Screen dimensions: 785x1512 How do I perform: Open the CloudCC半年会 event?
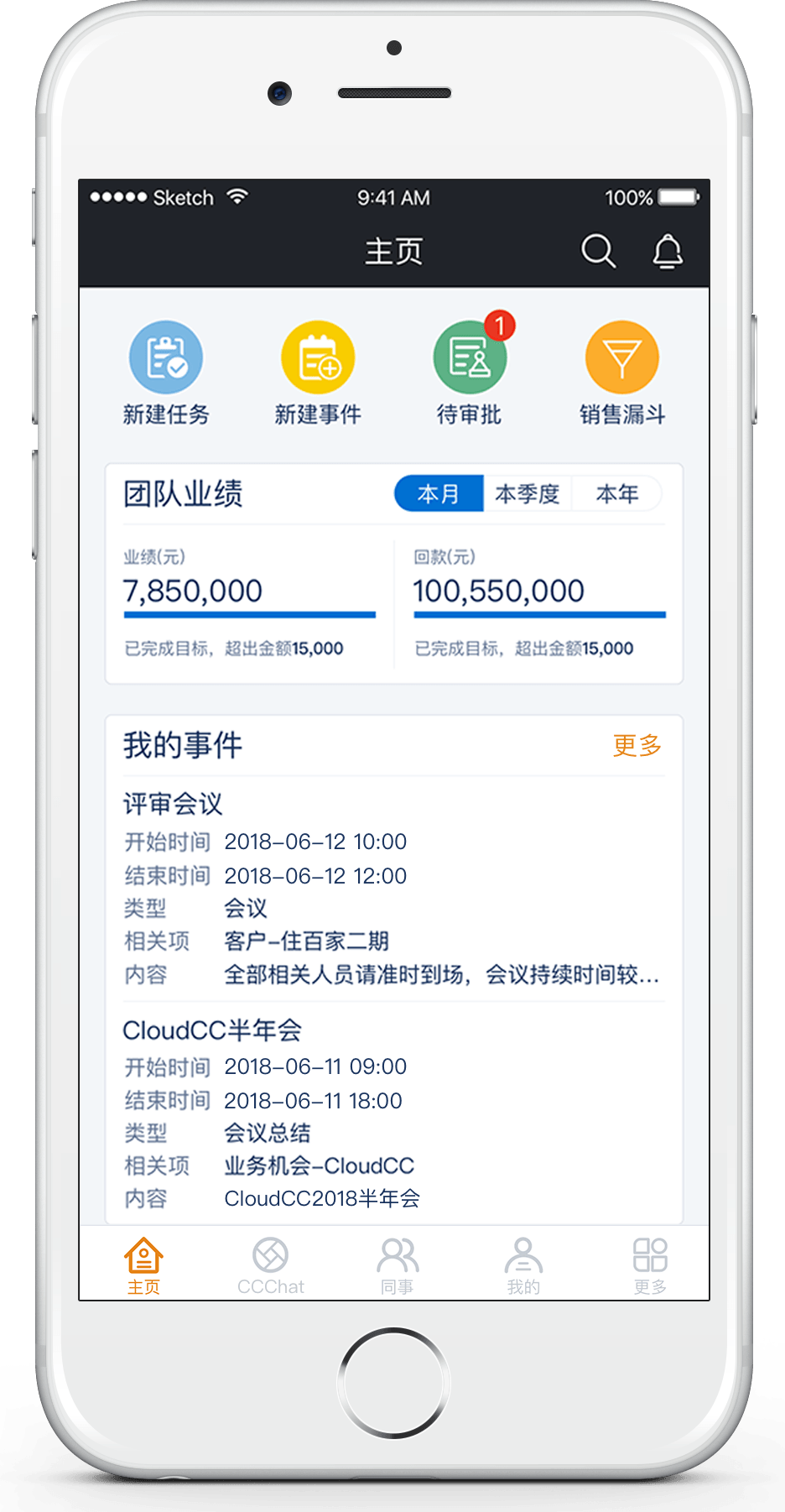click(212, 1030)
